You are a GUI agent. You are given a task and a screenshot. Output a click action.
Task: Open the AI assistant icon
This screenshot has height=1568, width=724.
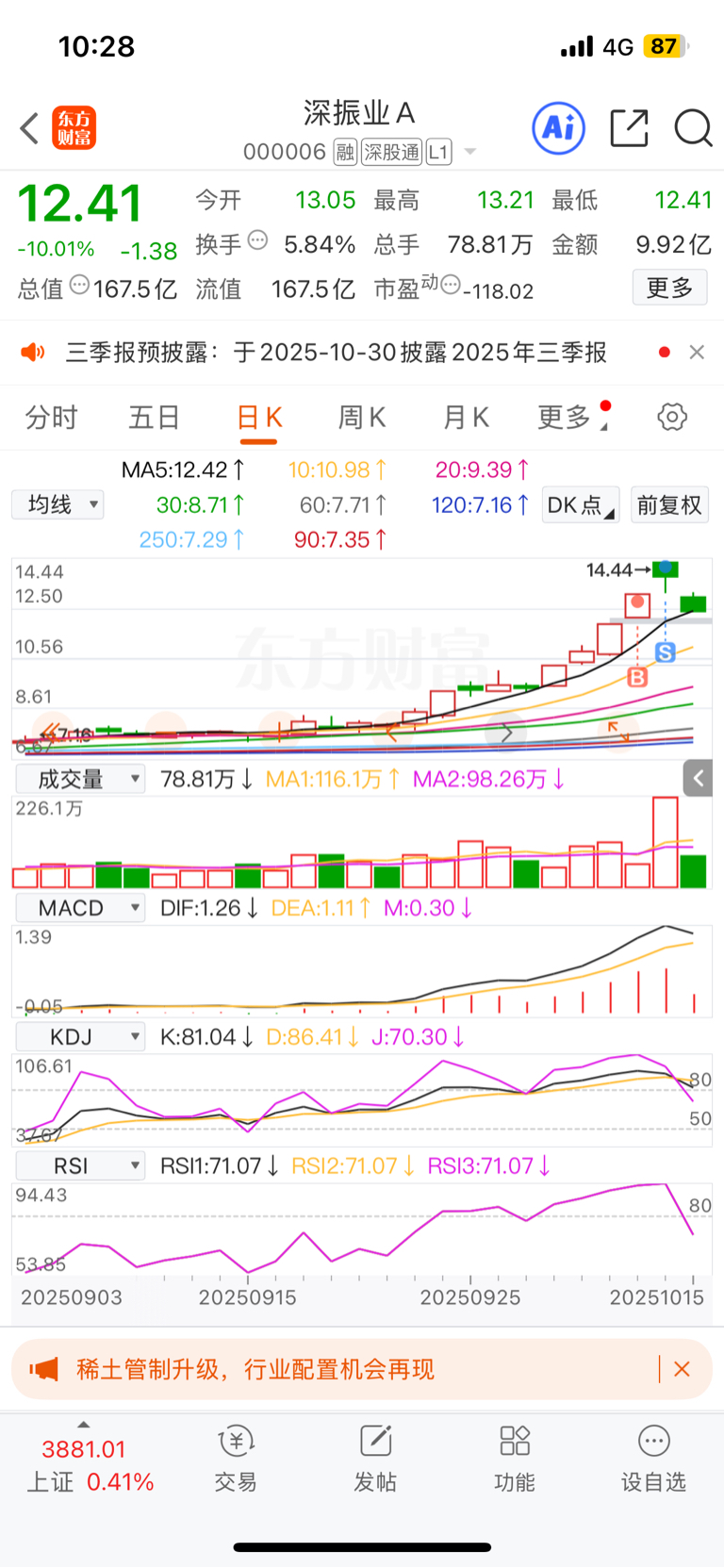[x=558, y=128]
